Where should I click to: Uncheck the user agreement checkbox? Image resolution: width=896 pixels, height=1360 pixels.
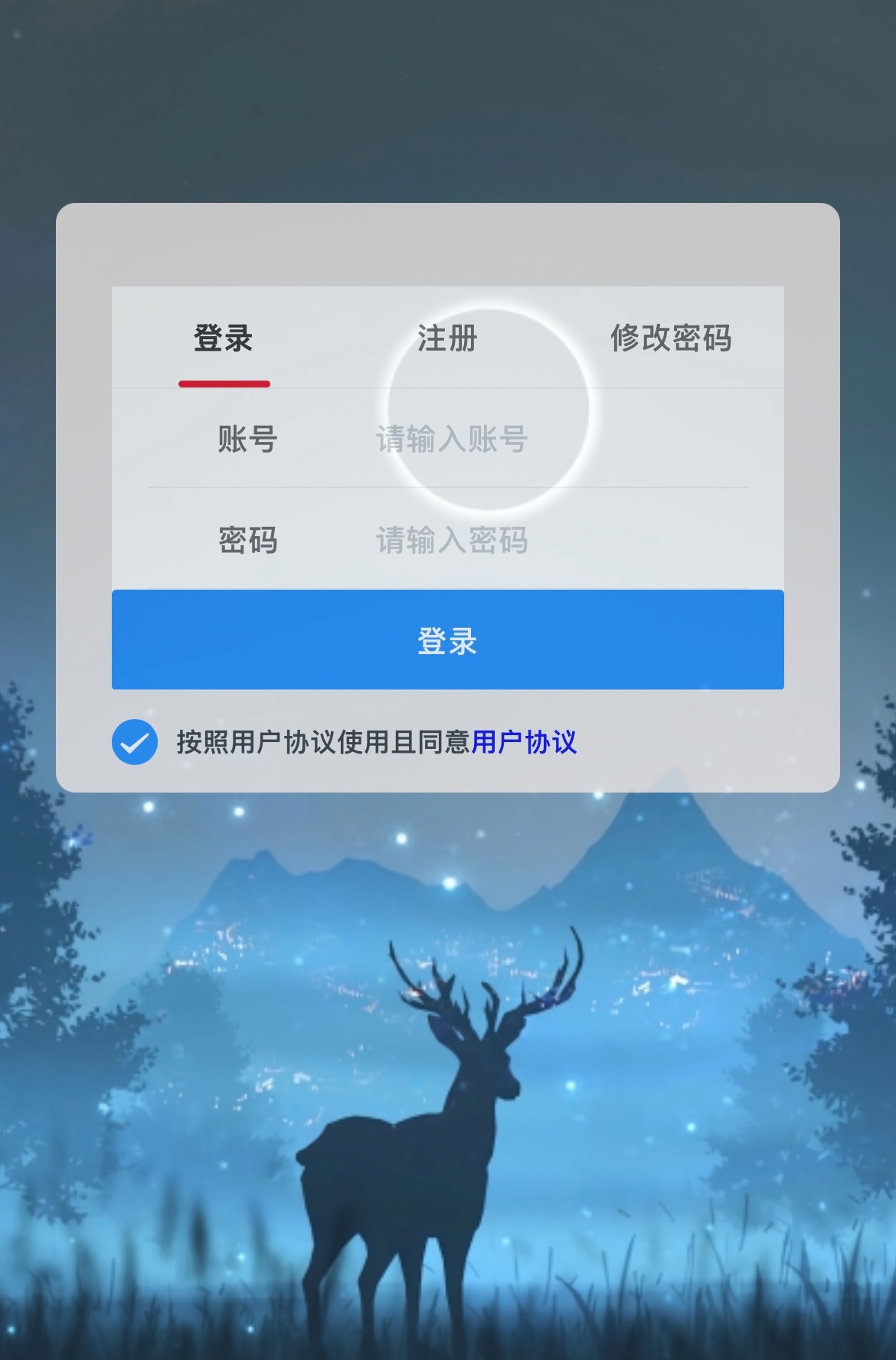(135, 742)
